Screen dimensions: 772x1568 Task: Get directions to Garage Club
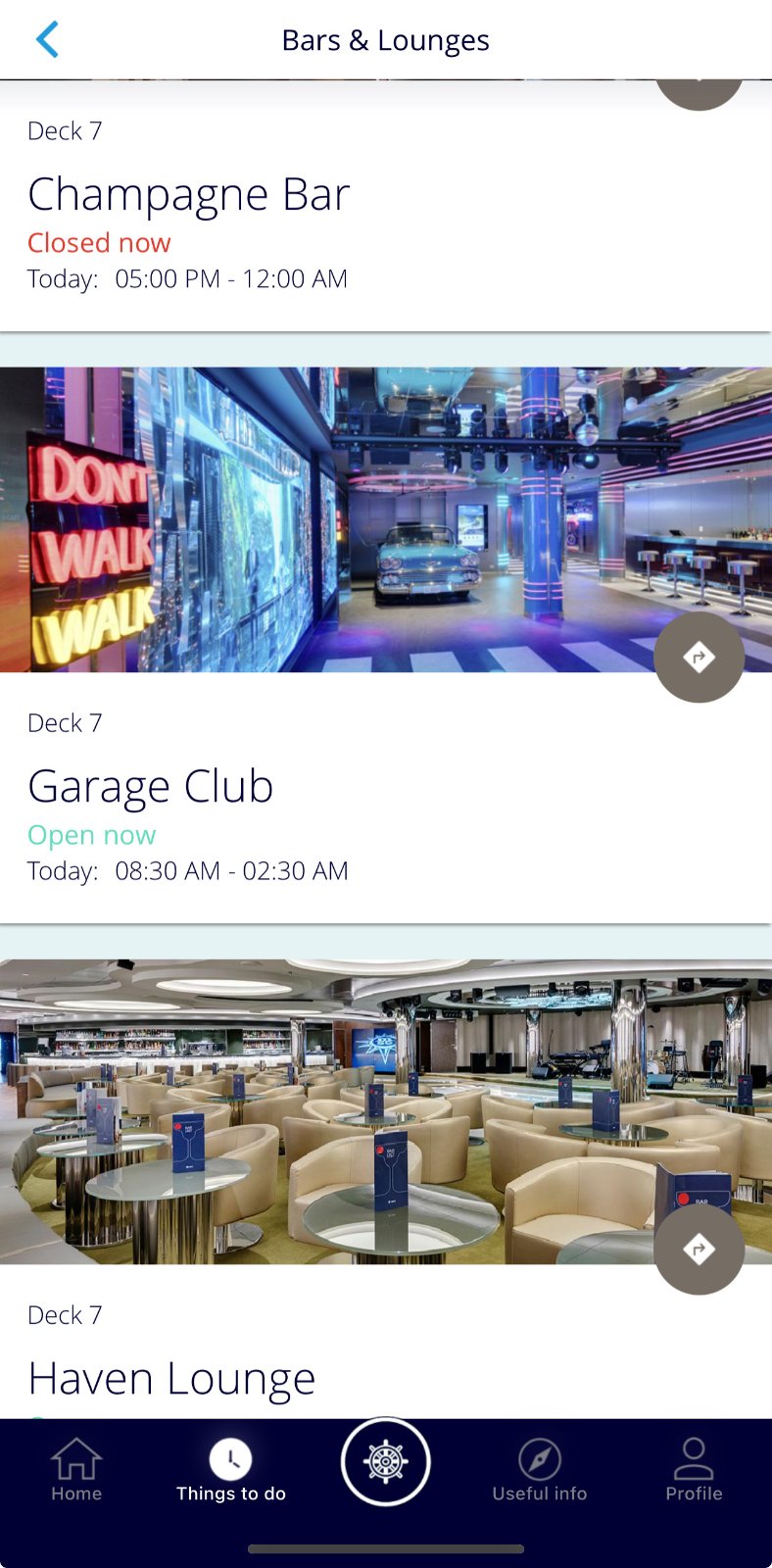699,658
